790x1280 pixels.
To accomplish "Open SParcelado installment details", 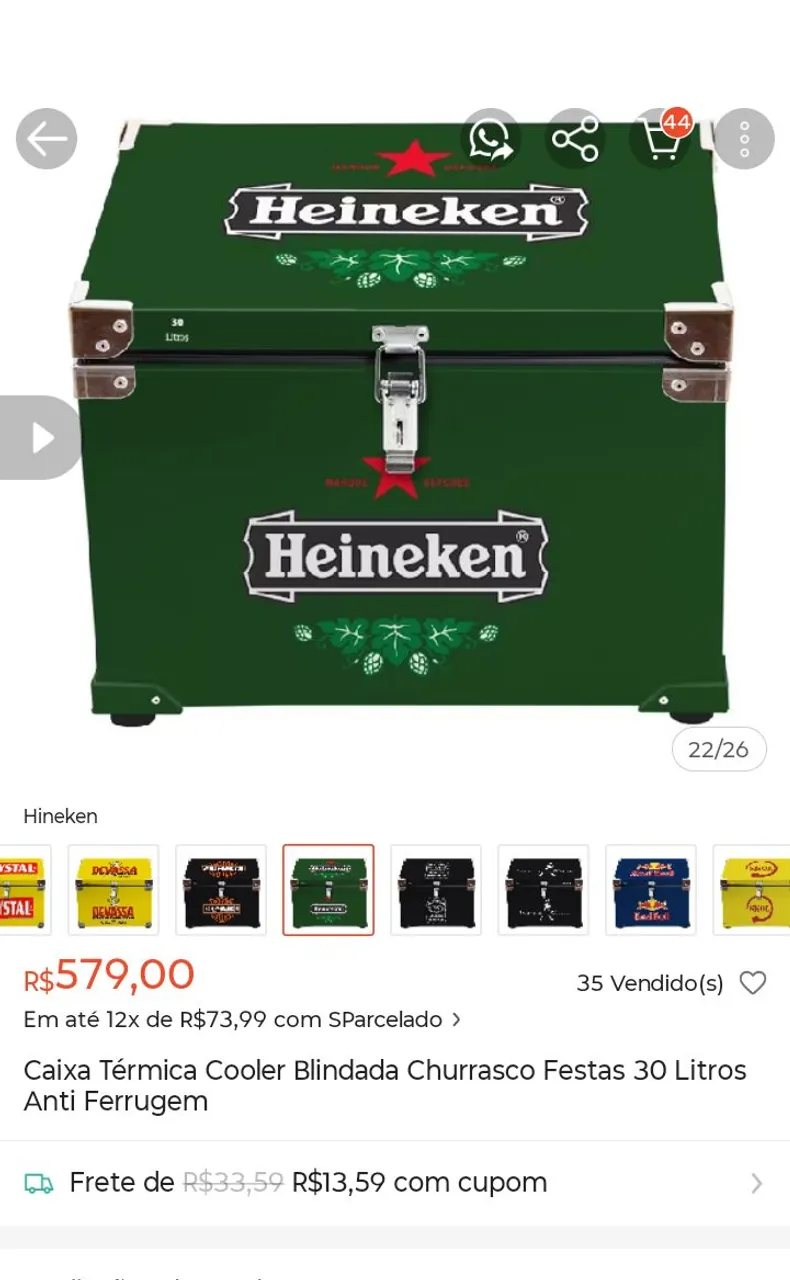I will tap(242, 1020).
